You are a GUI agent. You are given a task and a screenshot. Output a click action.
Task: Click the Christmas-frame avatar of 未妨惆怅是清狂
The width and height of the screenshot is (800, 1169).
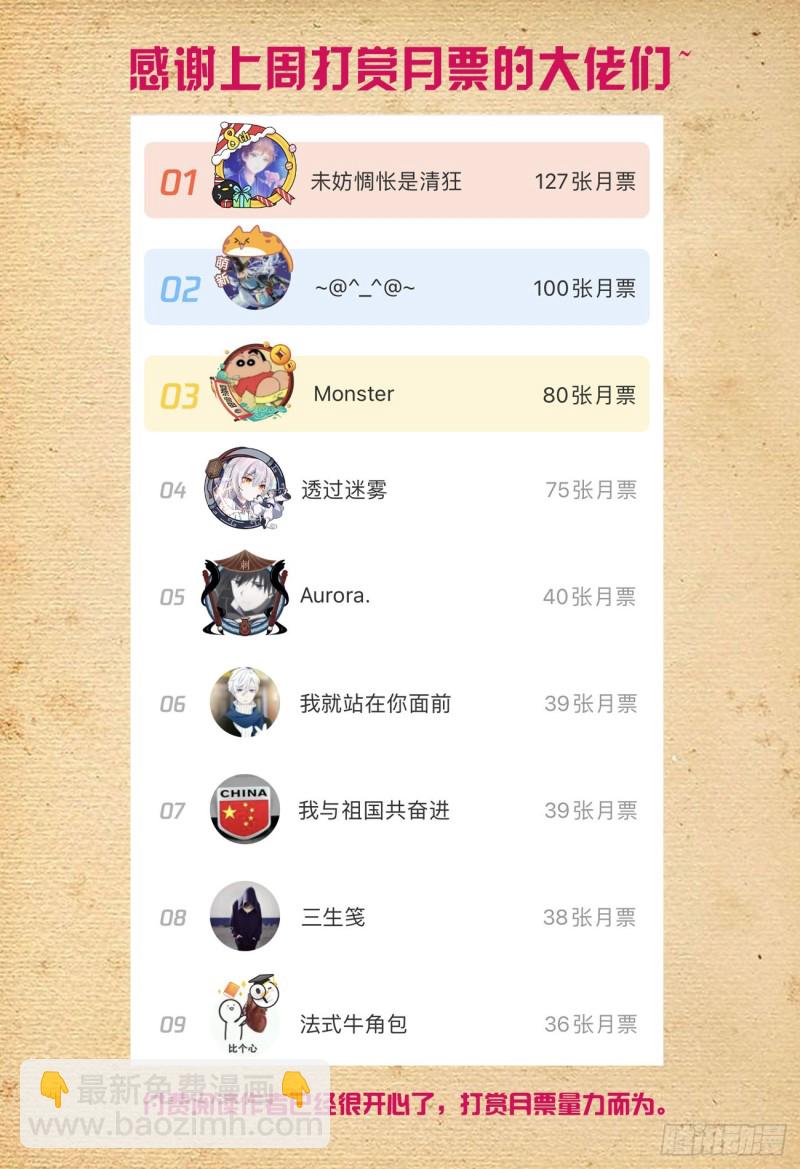point(250,170)
